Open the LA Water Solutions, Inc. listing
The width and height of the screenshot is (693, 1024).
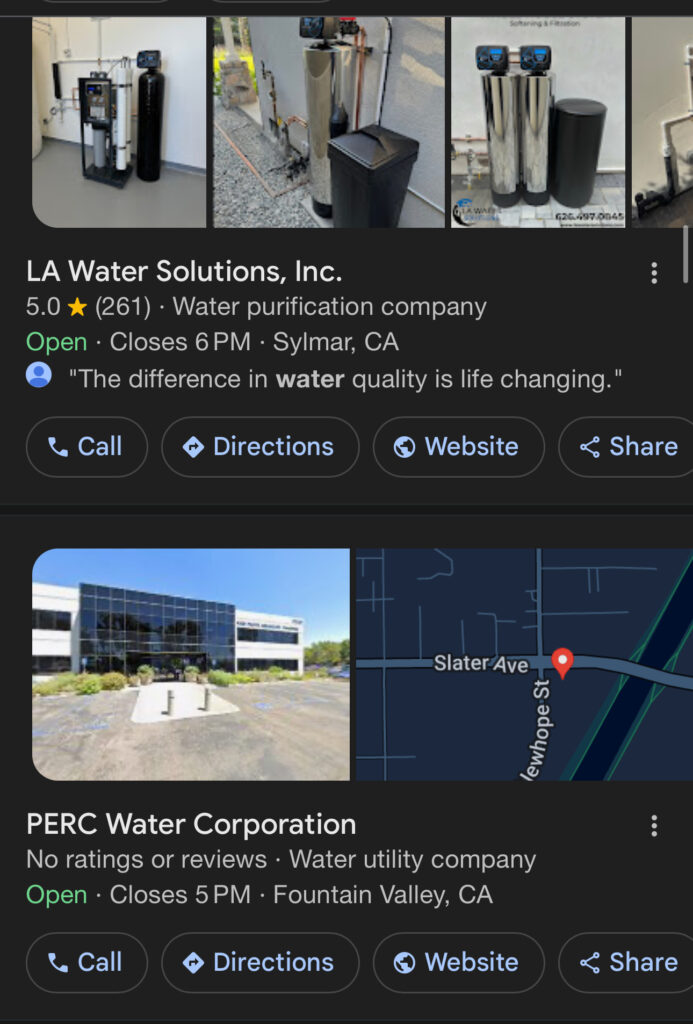coord(184,271)
